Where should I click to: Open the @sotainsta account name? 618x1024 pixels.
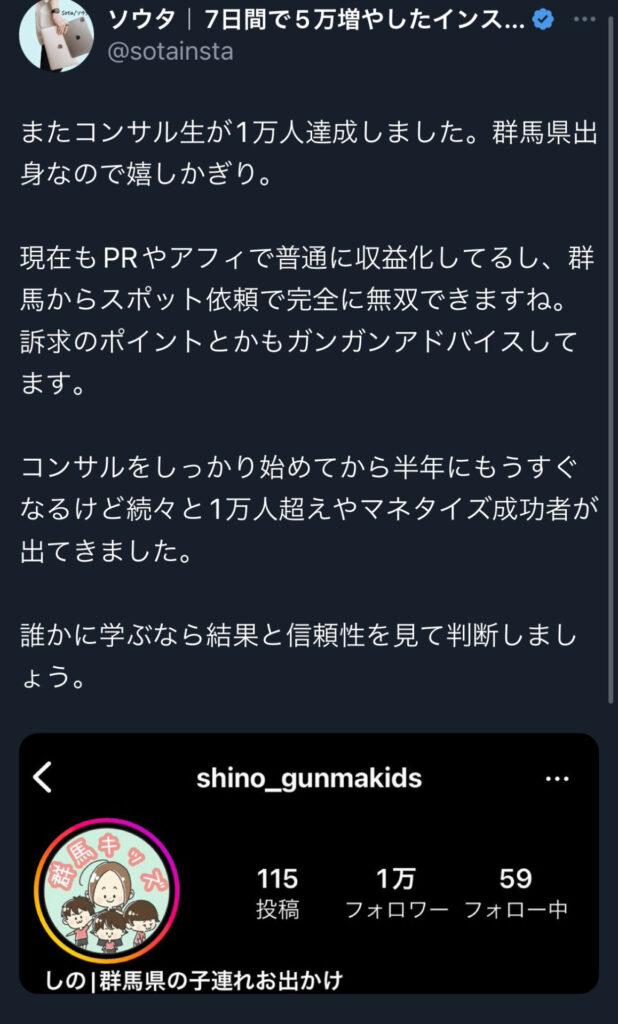click(x=170, y=51)
